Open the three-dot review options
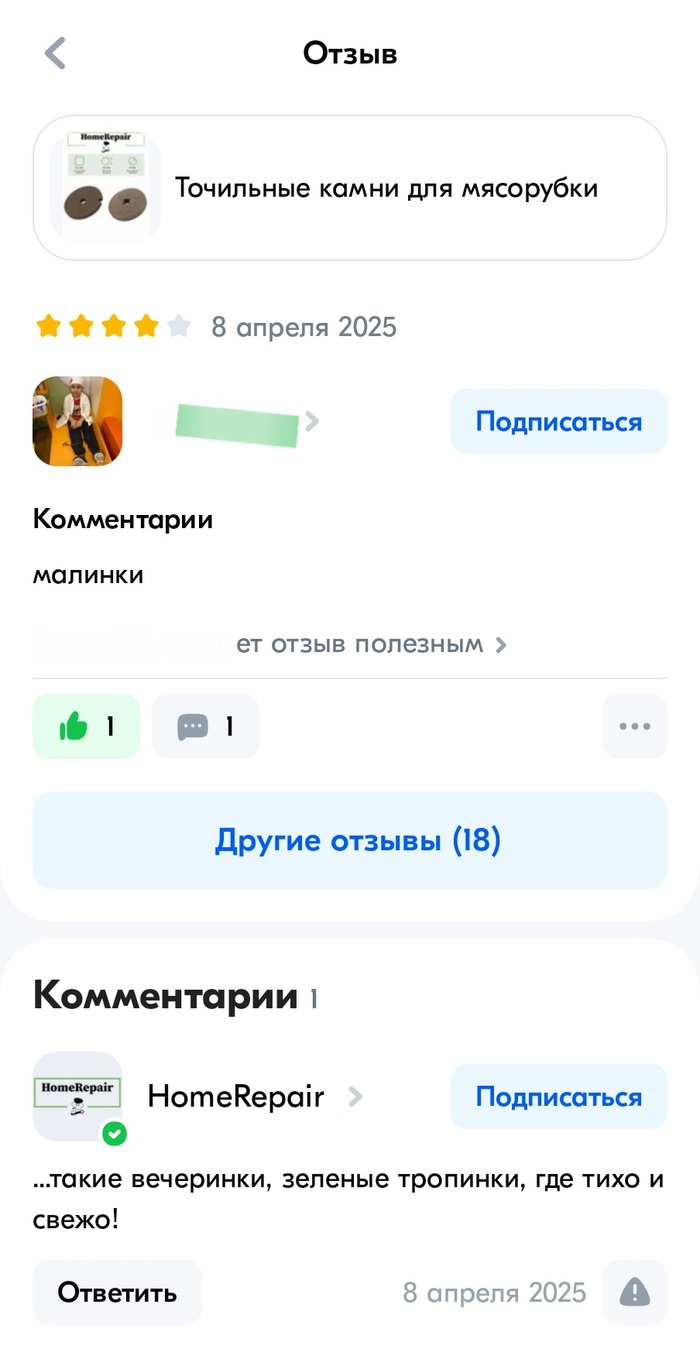The height and width of the screenshot is (1363, 700). pyautogui.click(x=634, y=727)
